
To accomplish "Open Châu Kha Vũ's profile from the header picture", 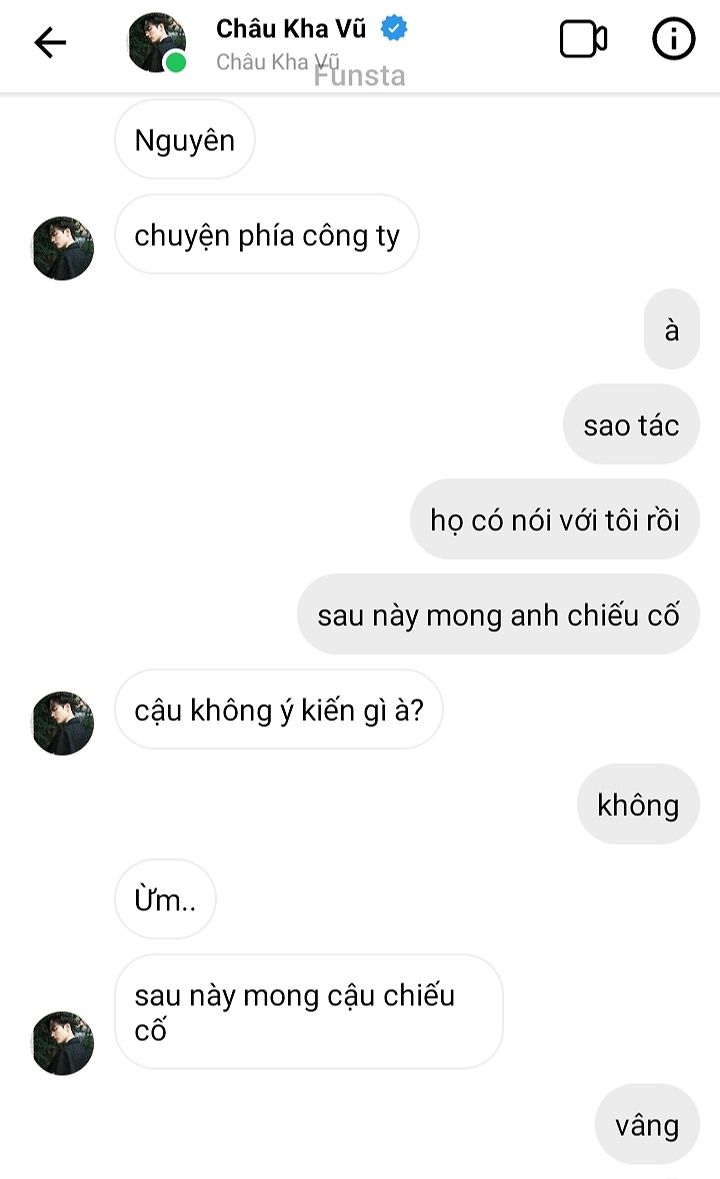I will point(157,42).
